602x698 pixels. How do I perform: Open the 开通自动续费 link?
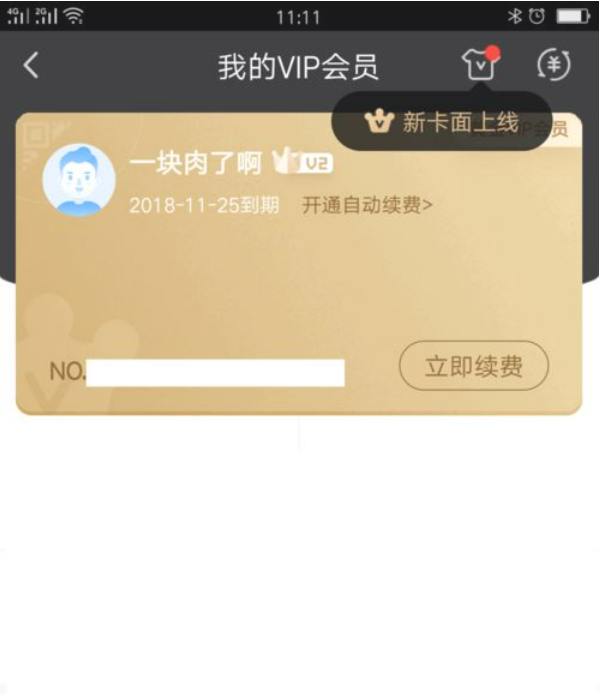[367, 206]
